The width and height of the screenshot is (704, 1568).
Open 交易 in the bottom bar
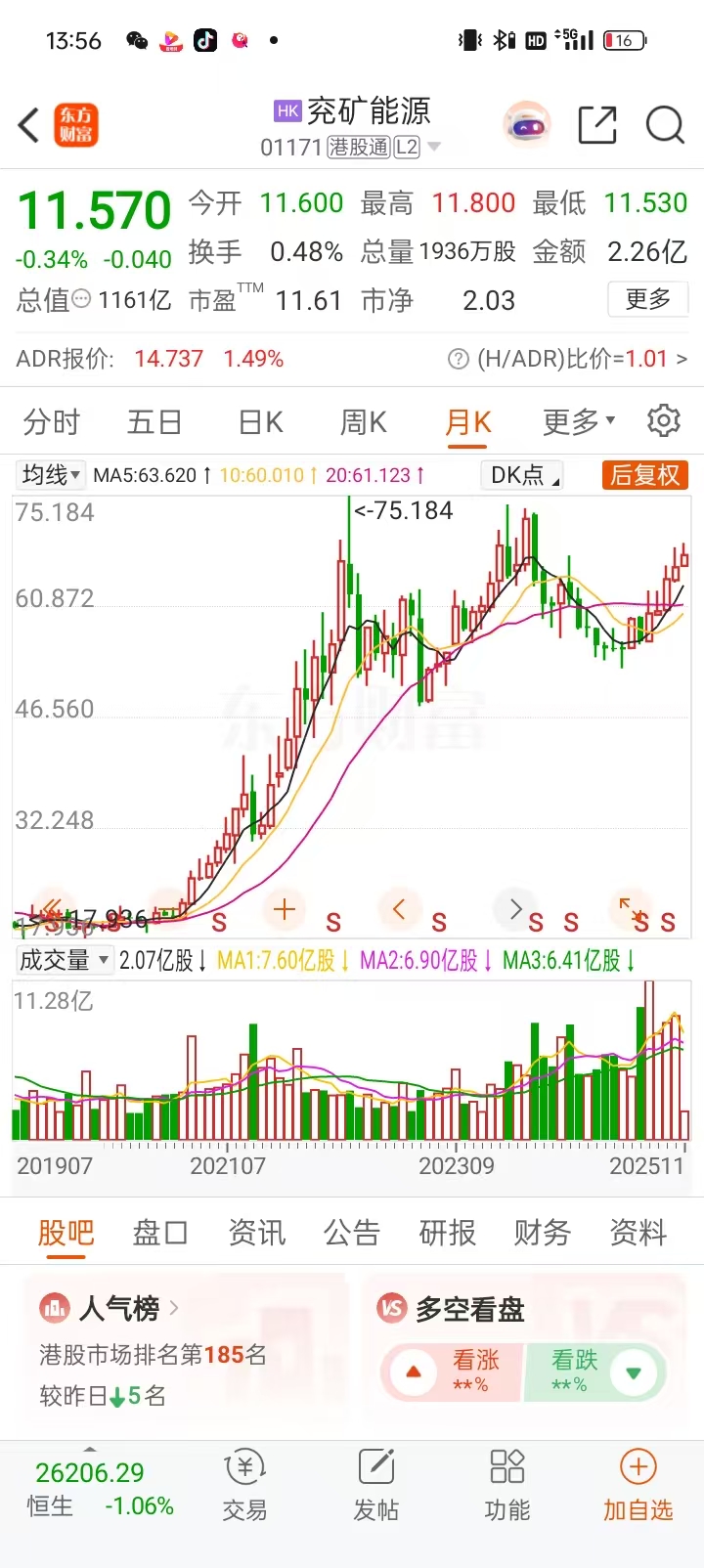[244, 1486]
